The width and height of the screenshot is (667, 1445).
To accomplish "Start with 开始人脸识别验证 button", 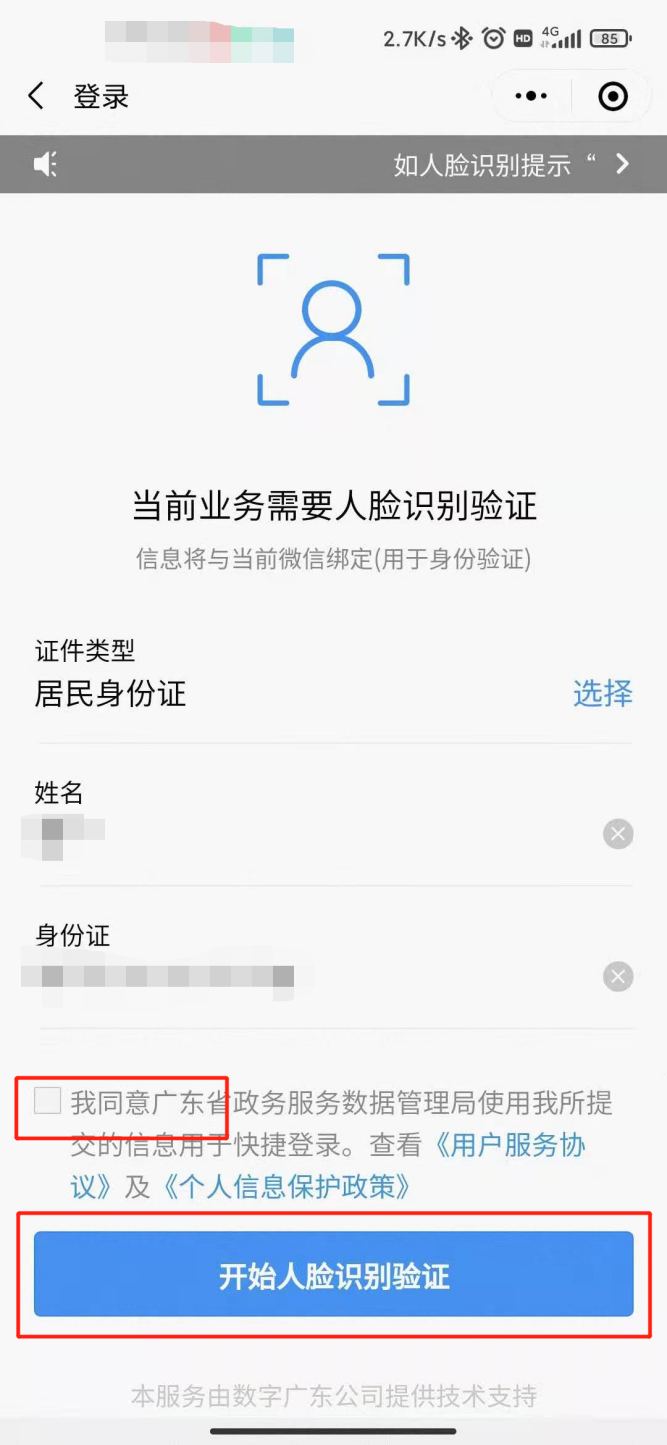I will tap(334, 1275).
